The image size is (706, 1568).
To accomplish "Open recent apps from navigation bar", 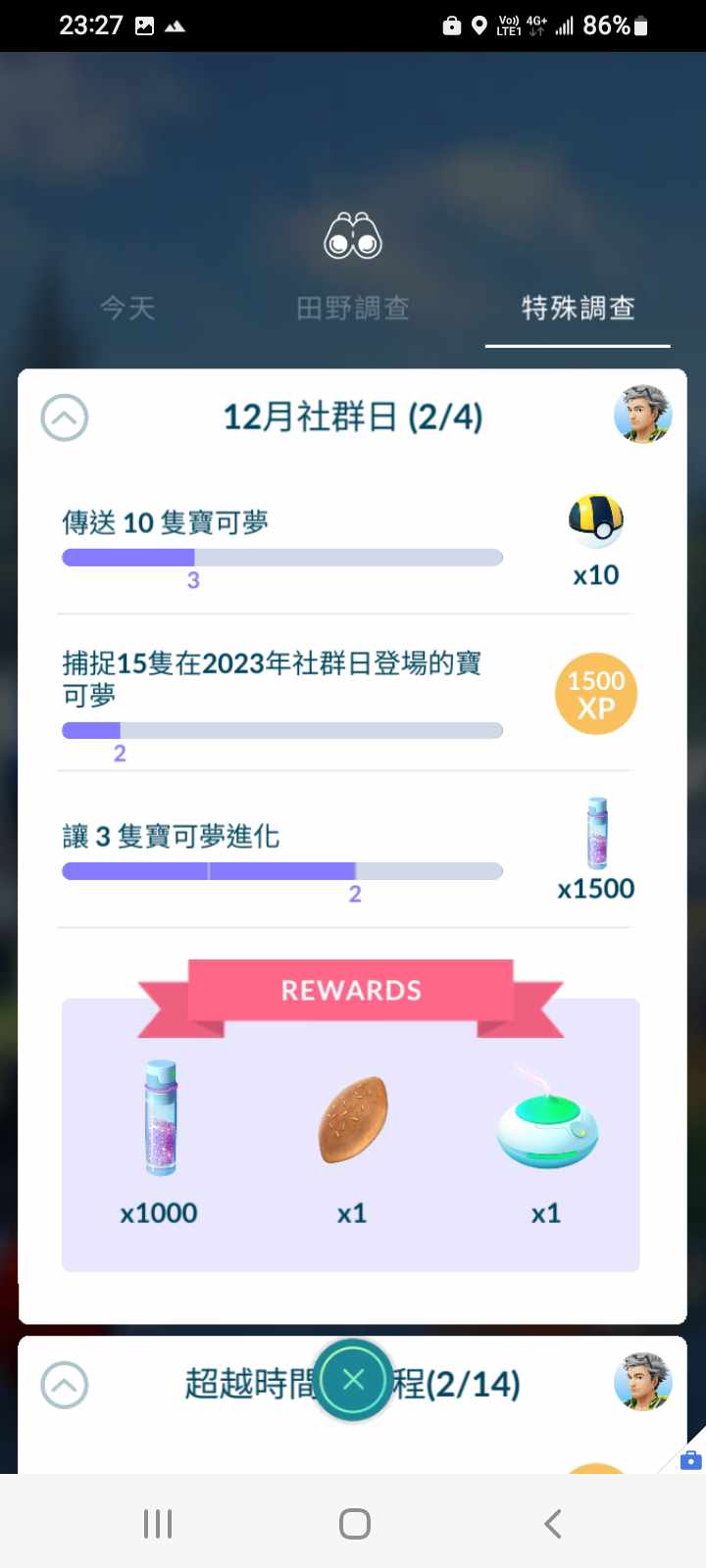I will click(158, 1524).
